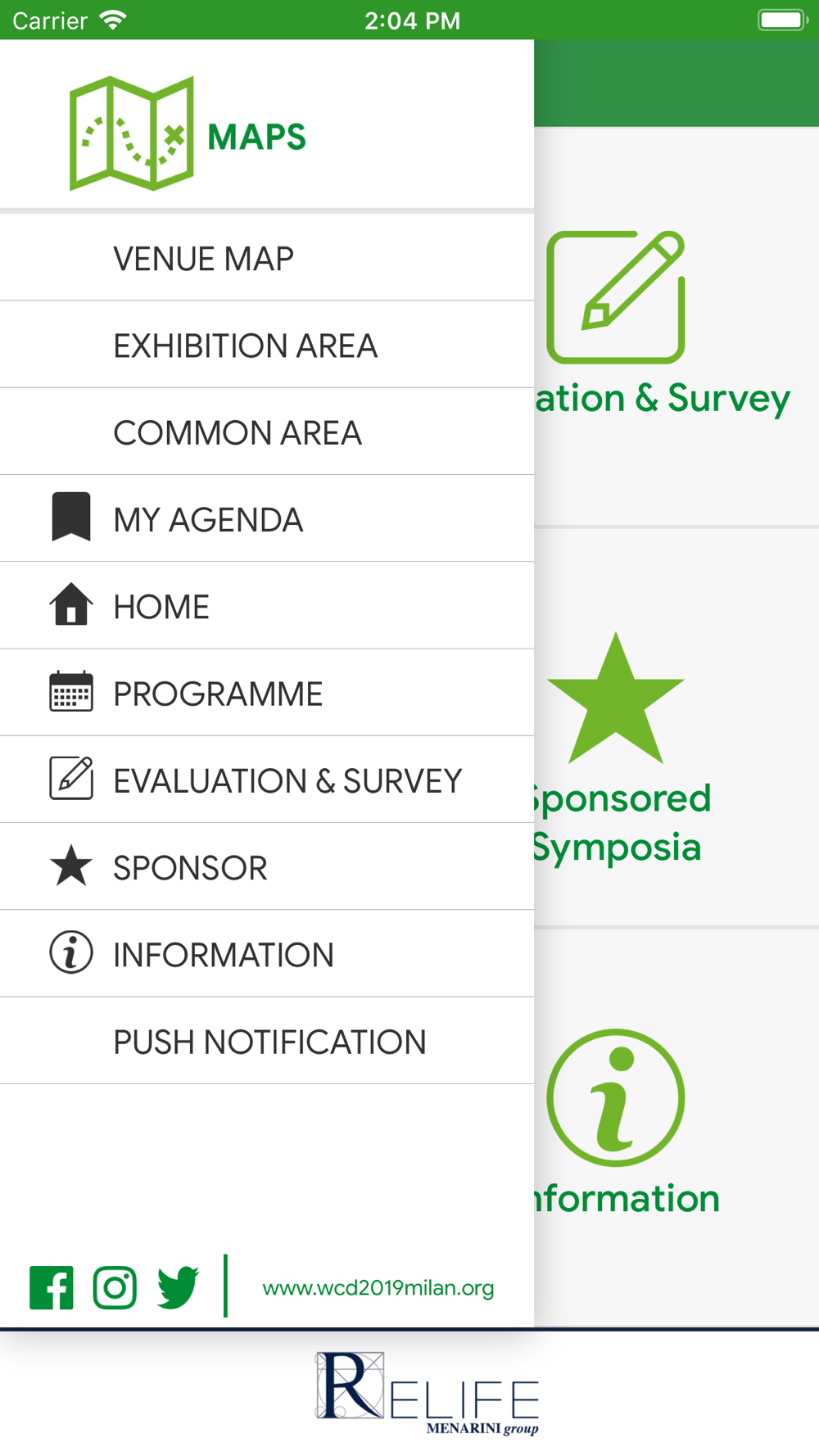Return to Home from the drawer
This screenshot has height=1456, width=819.
pos(267,606)
